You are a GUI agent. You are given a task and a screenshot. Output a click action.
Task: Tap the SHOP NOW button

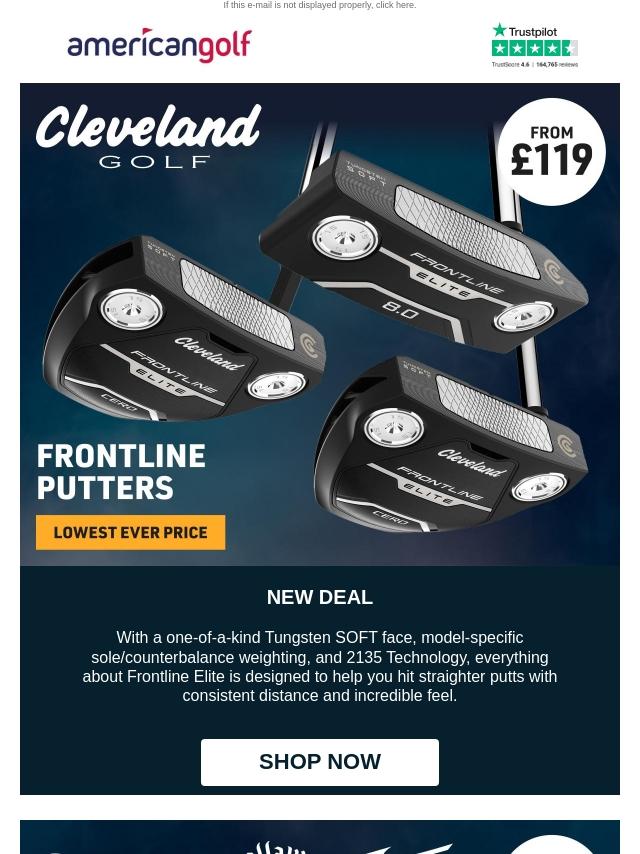(320, 762)
